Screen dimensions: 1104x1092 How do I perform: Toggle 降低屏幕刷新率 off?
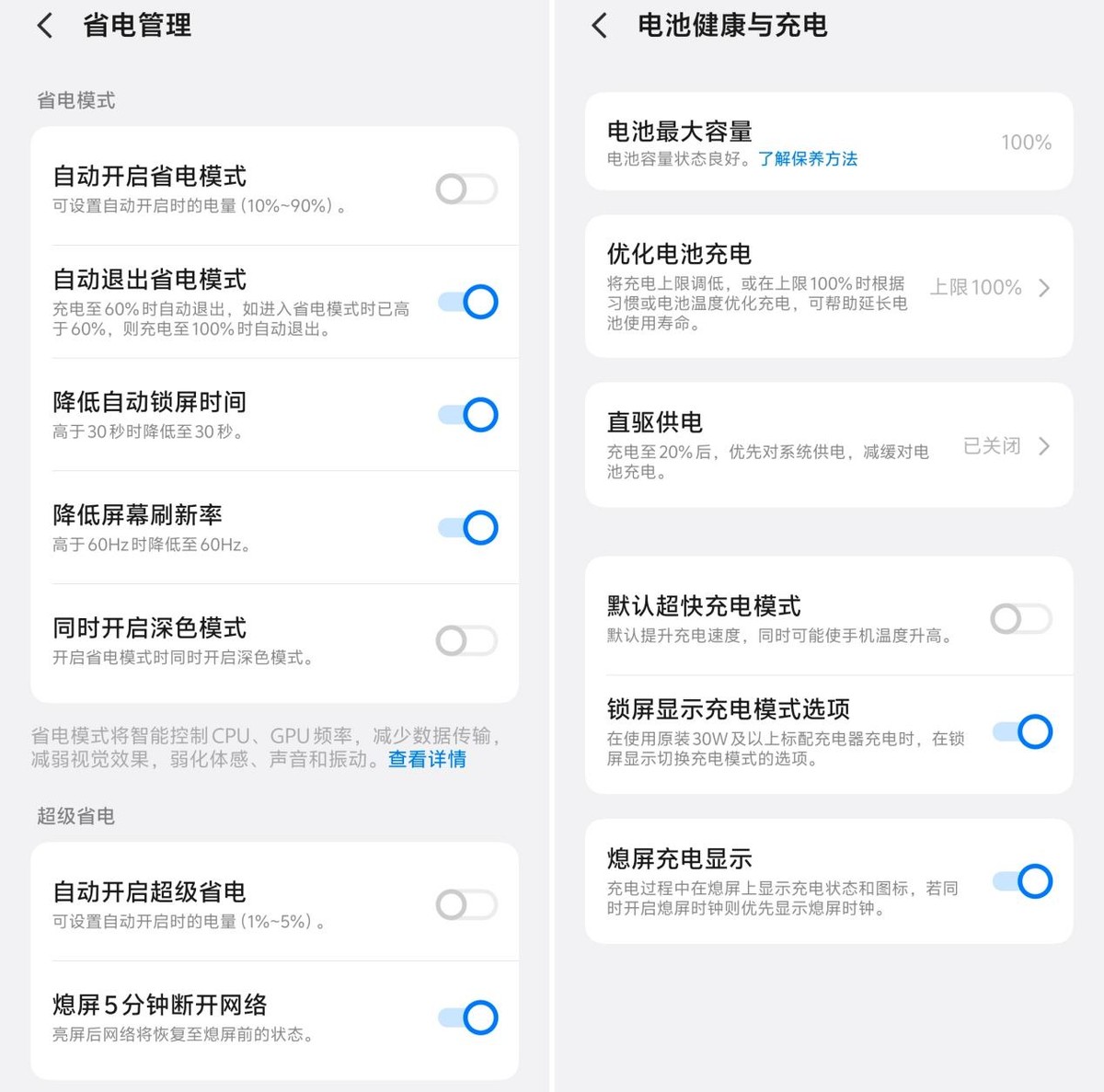click(x=467, y=528)
